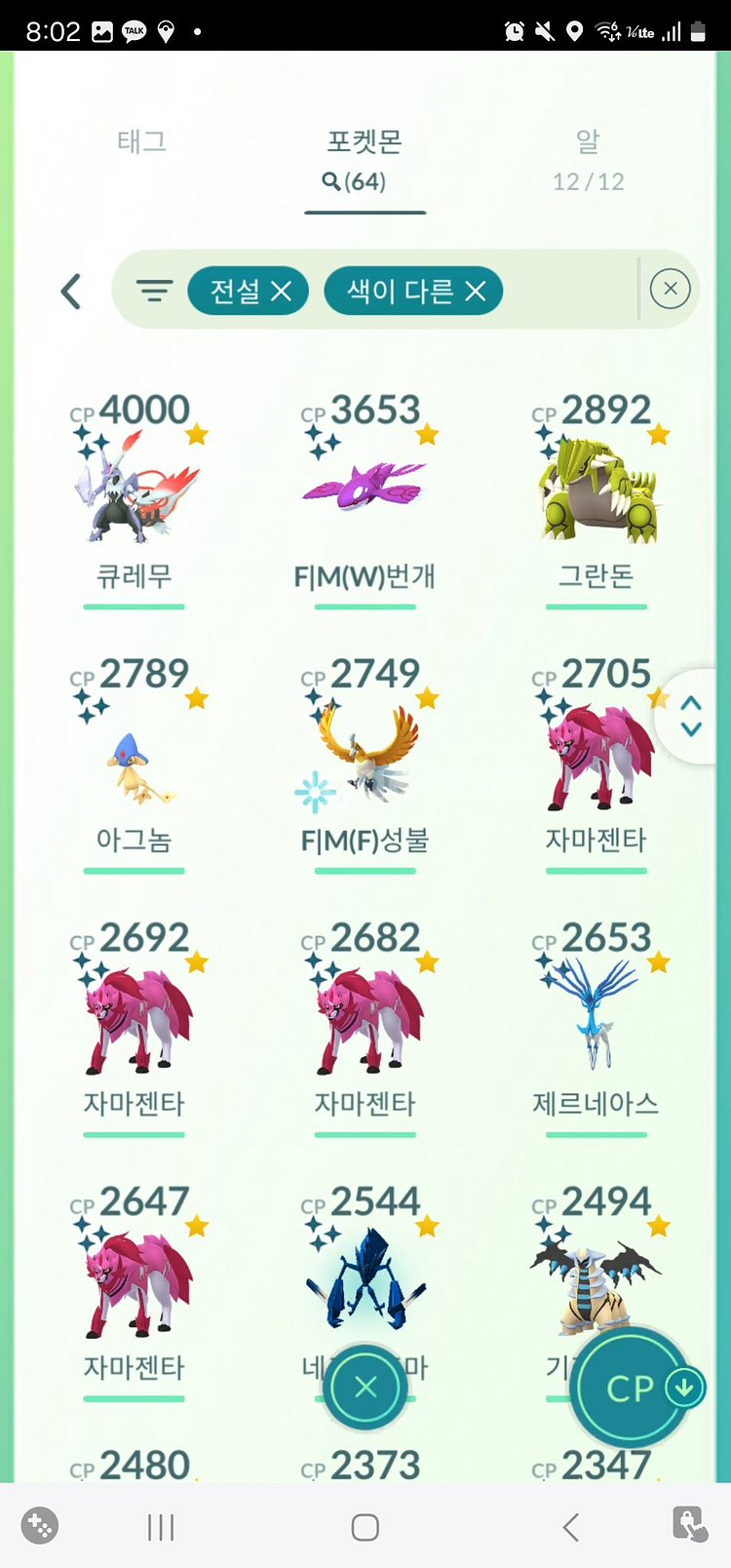Tap the search magnifier under 포켓몬 tab
The height and width of the screenshot is (1568, 731).
[331, 181]
